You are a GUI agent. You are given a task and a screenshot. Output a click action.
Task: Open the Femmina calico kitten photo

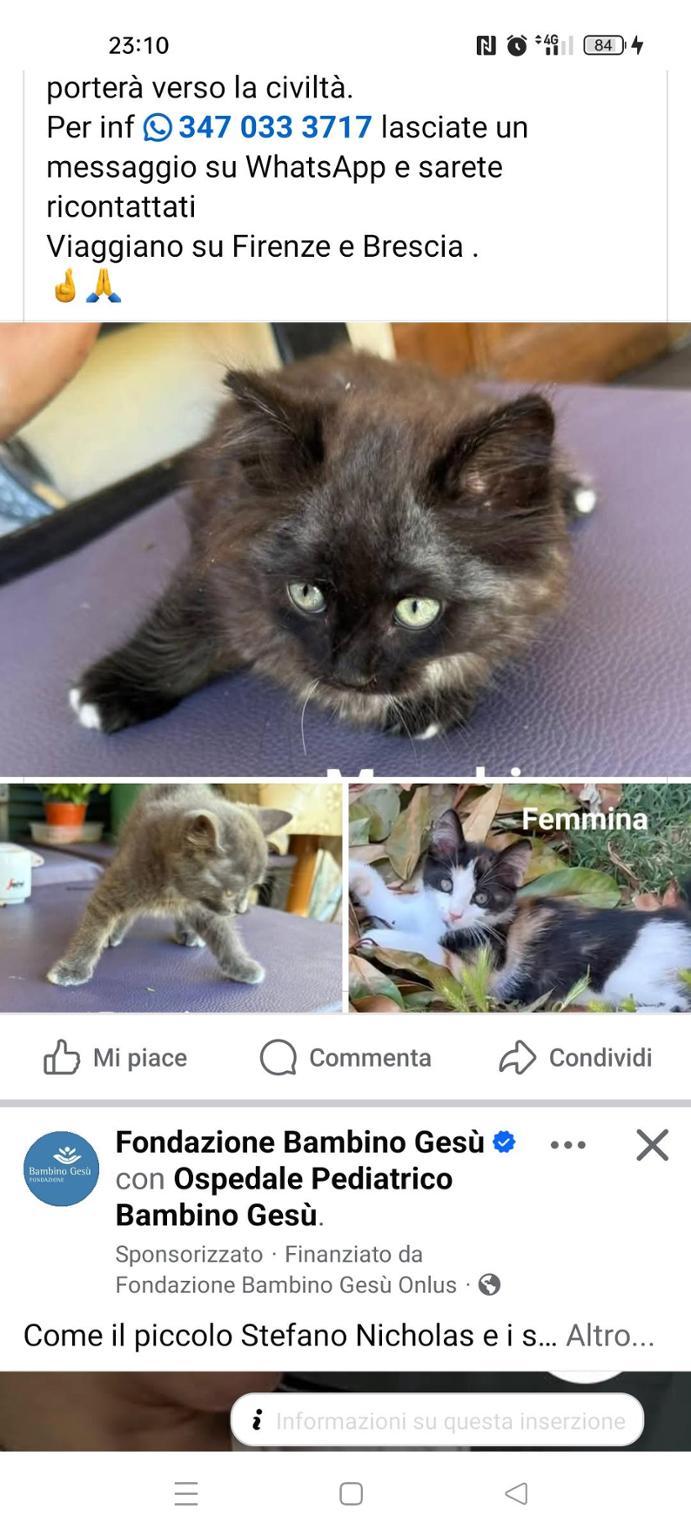[x=519, y=897]
